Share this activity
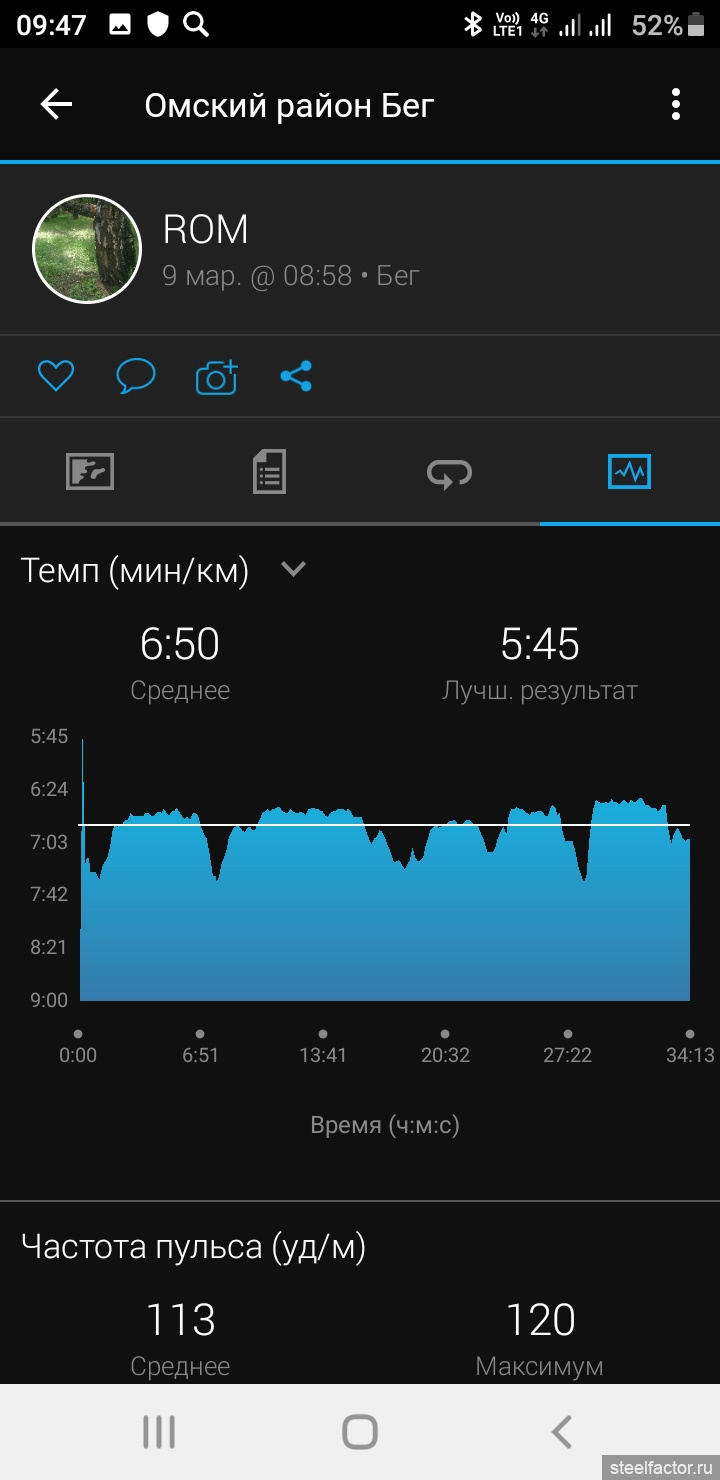 (x=296, y=376)
